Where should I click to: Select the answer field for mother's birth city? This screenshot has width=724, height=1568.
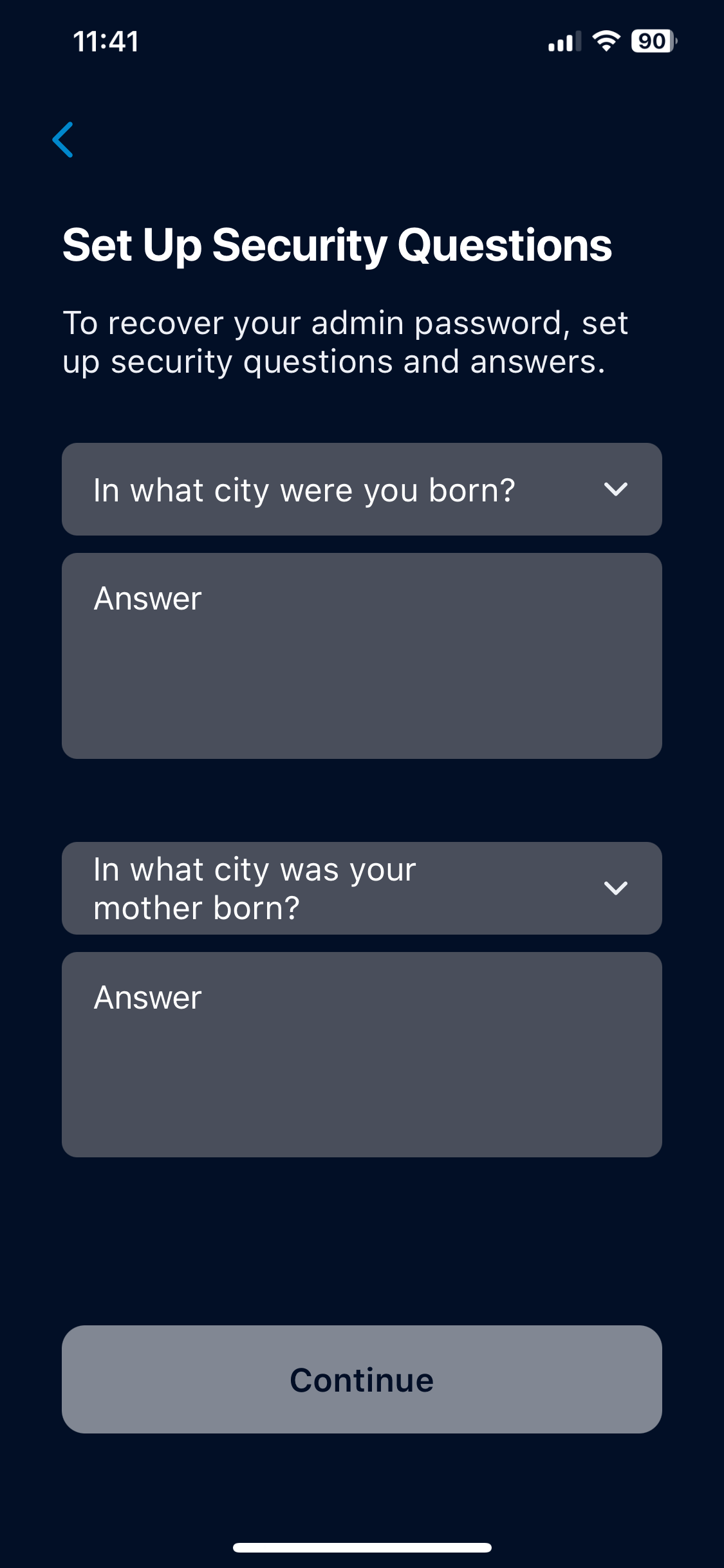coord(362,1054)
